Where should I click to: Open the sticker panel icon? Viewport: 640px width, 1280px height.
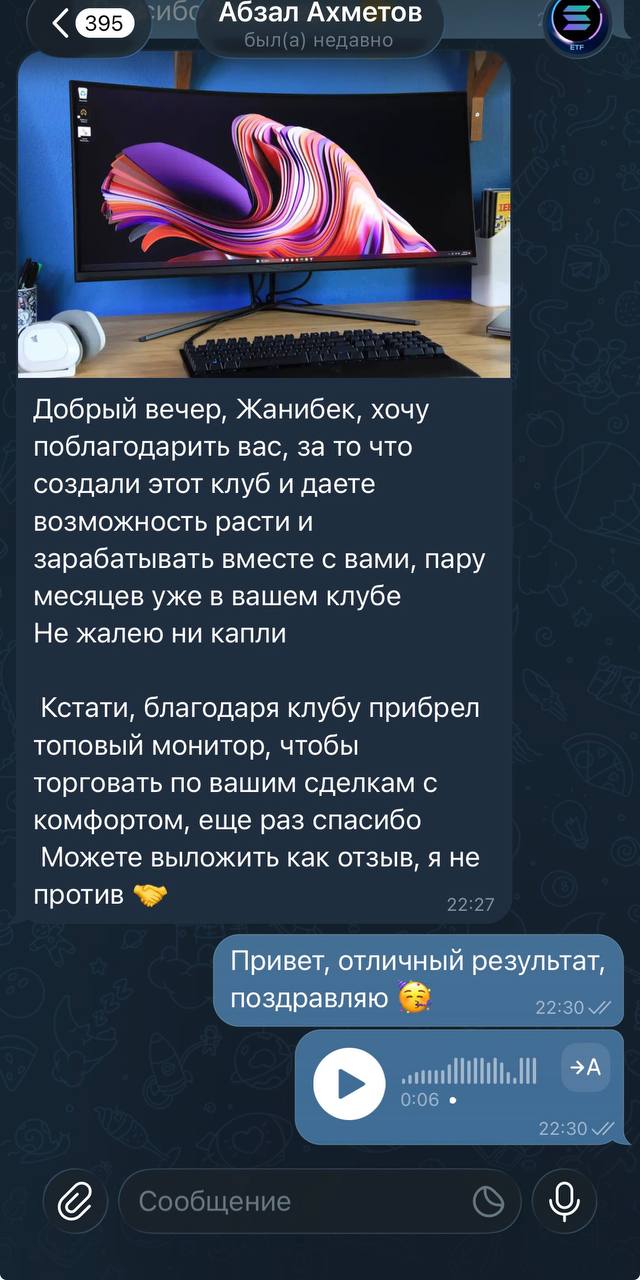[488, 1201]
